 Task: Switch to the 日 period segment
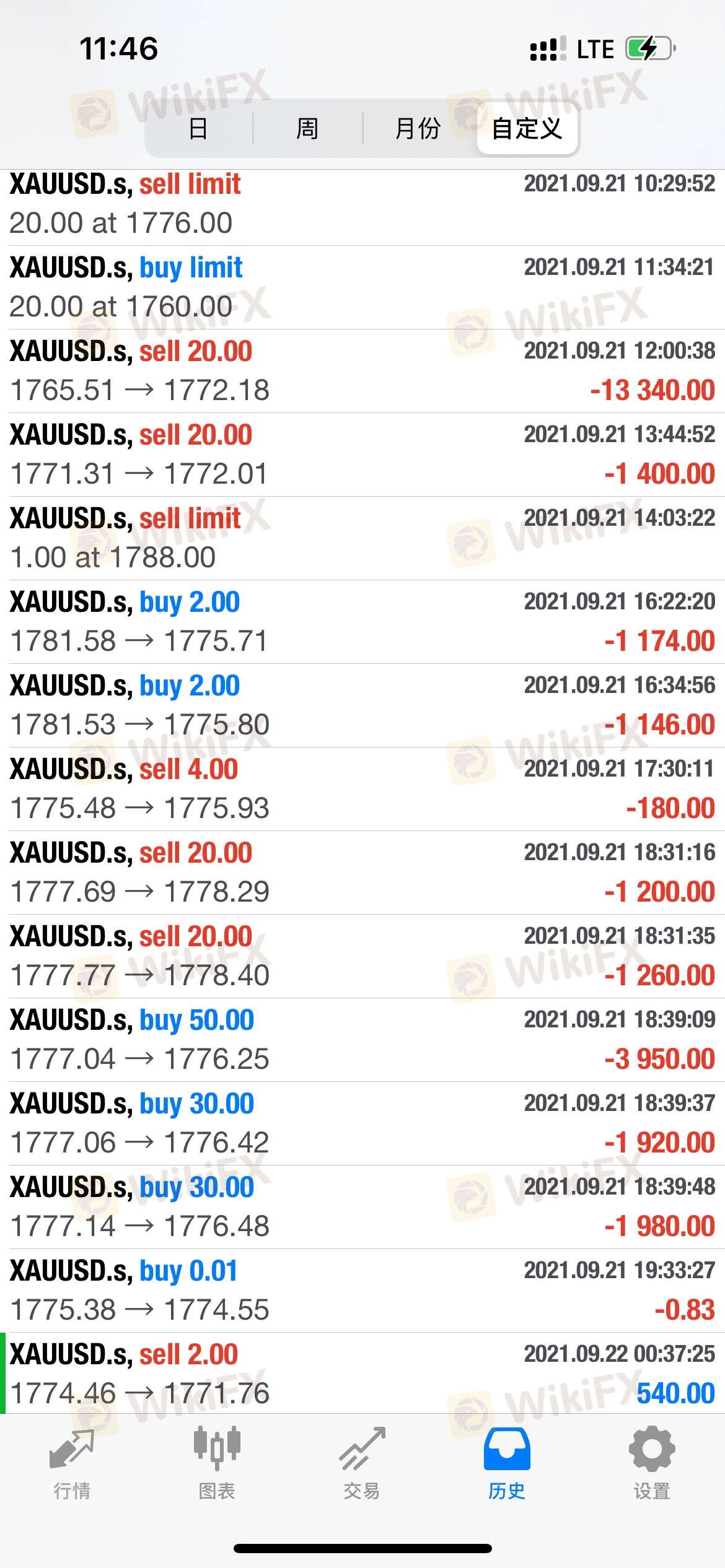click(199, 129)
